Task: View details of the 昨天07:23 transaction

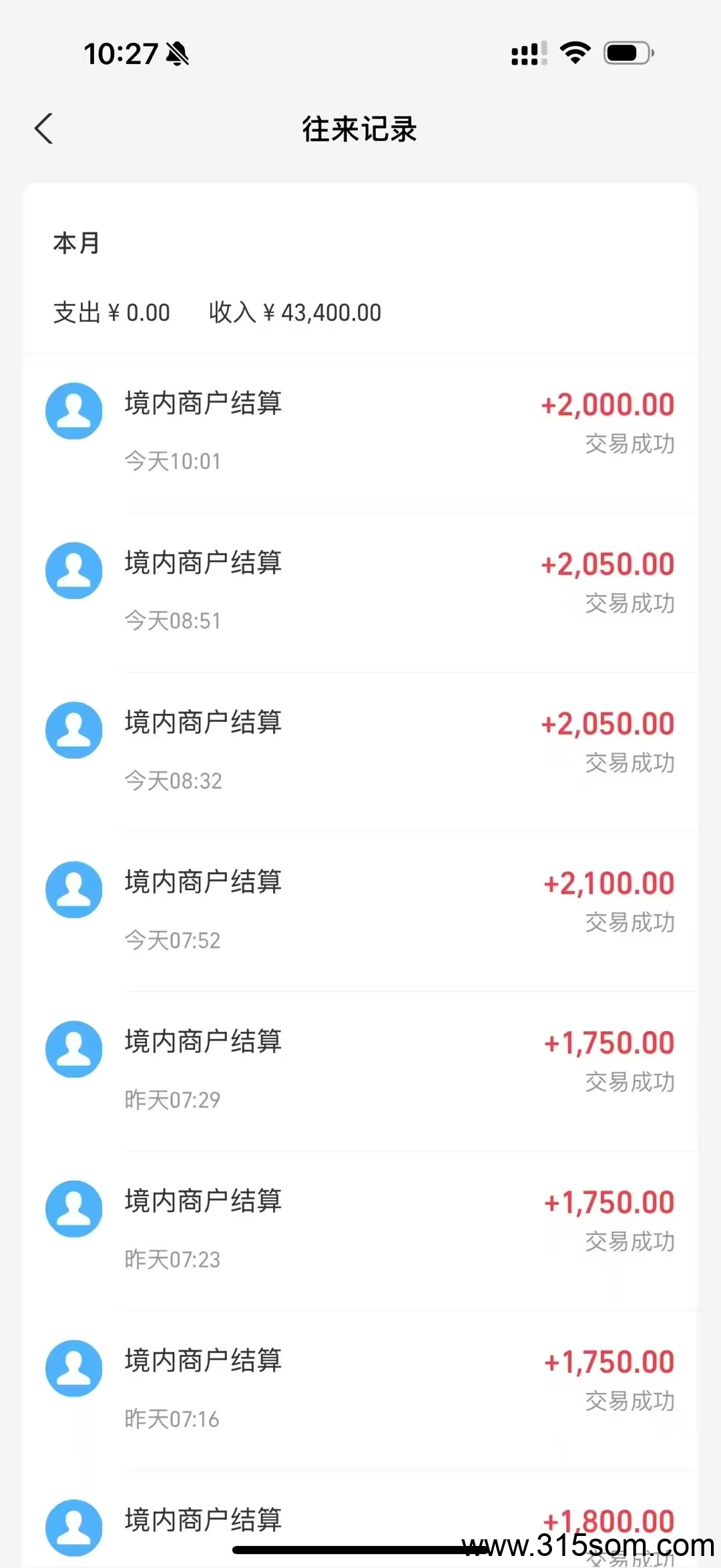Action: tap(359, 1229)
